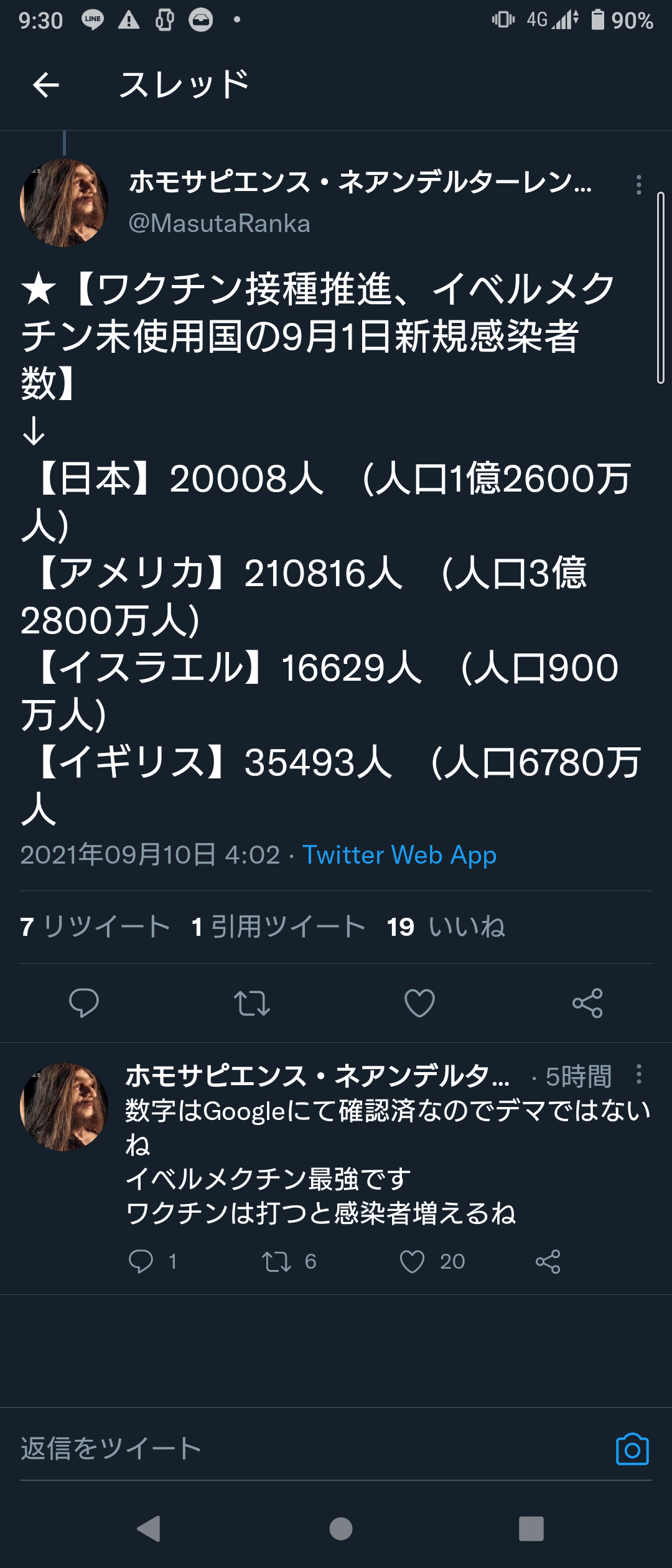View the 1 quote tweet
The image size is (672, 1568).
pos(278,926)
